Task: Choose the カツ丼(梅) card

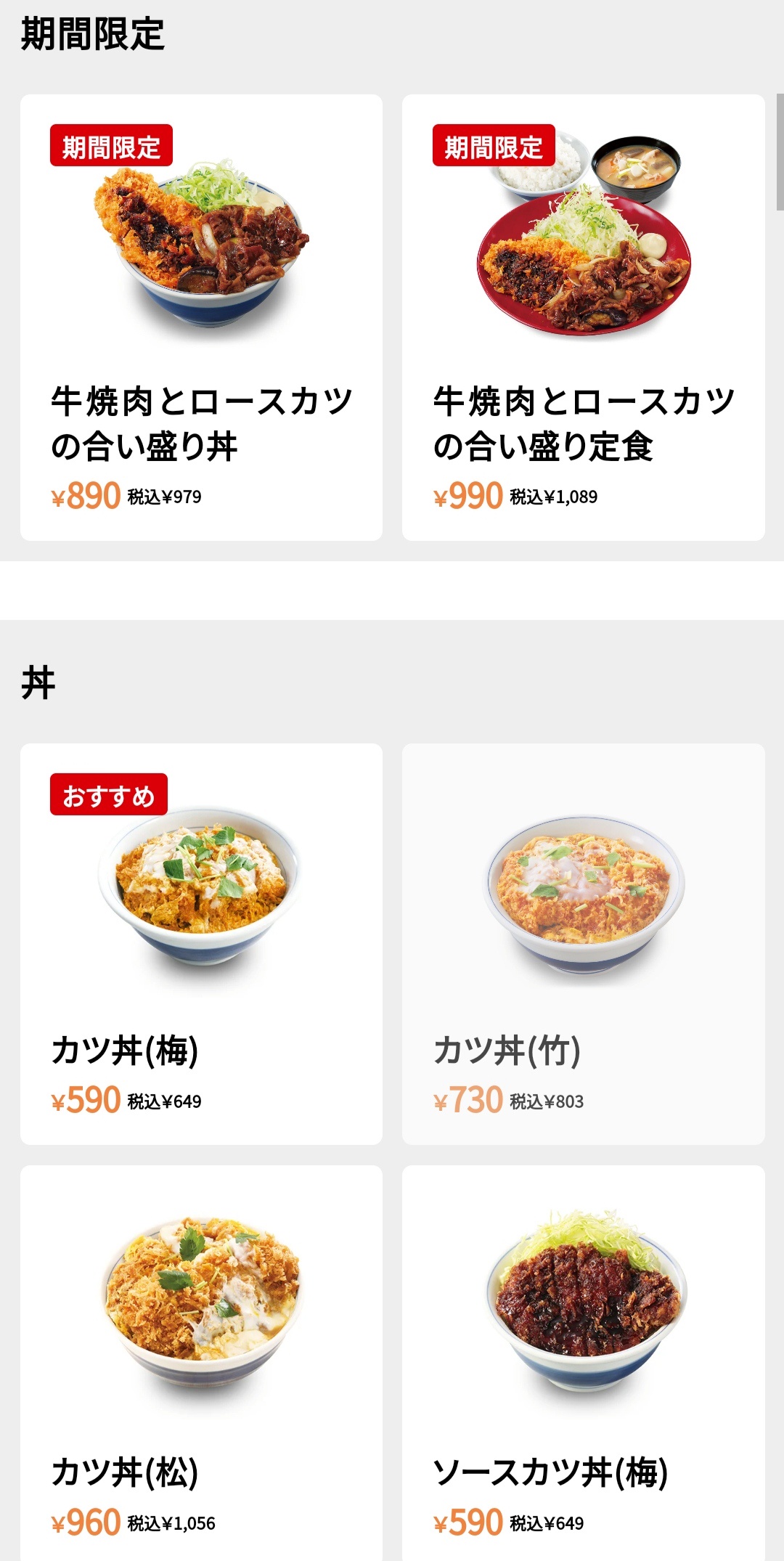Action: [201, 943]
